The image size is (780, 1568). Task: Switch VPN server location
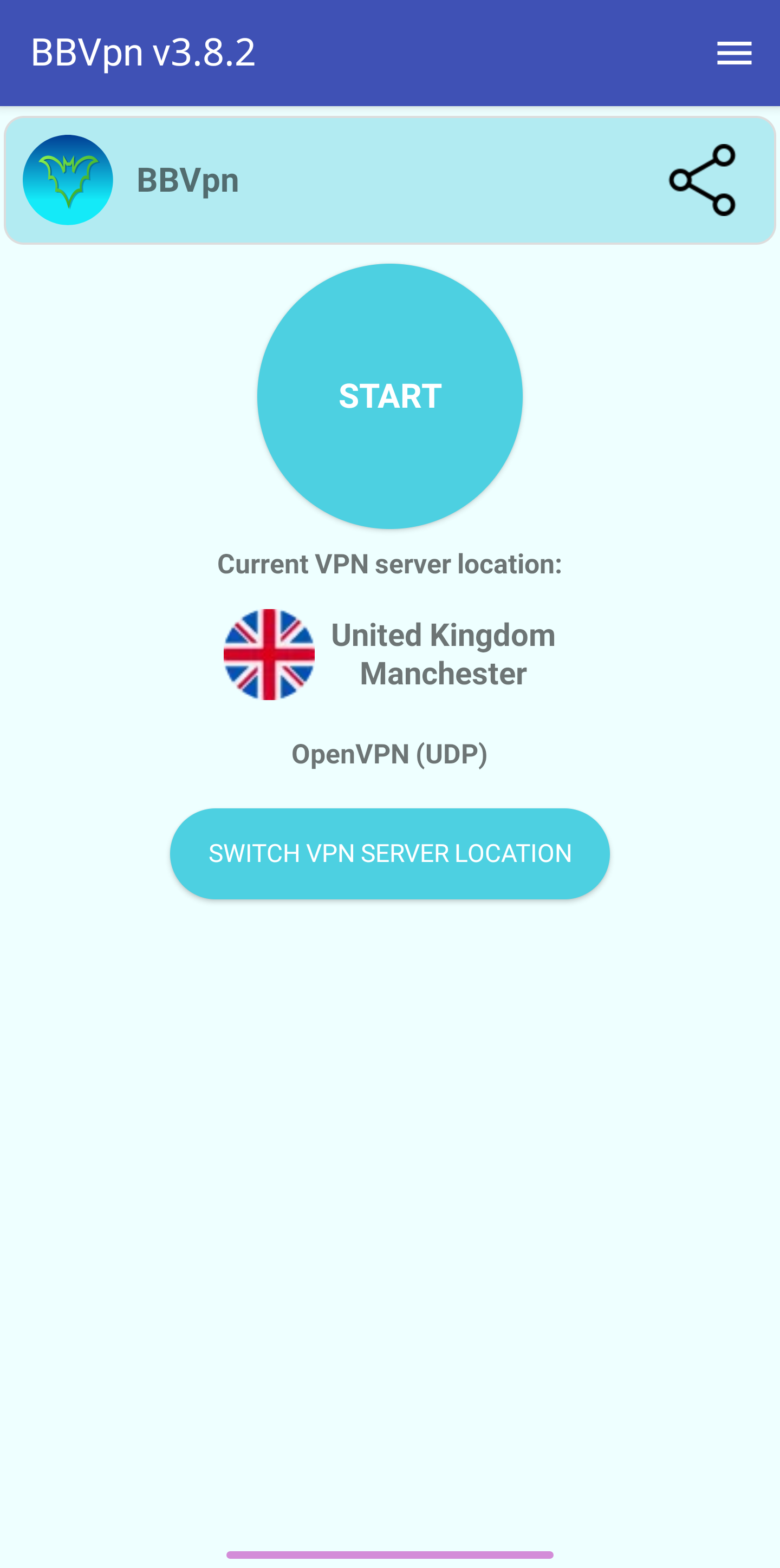pos(389,853)
